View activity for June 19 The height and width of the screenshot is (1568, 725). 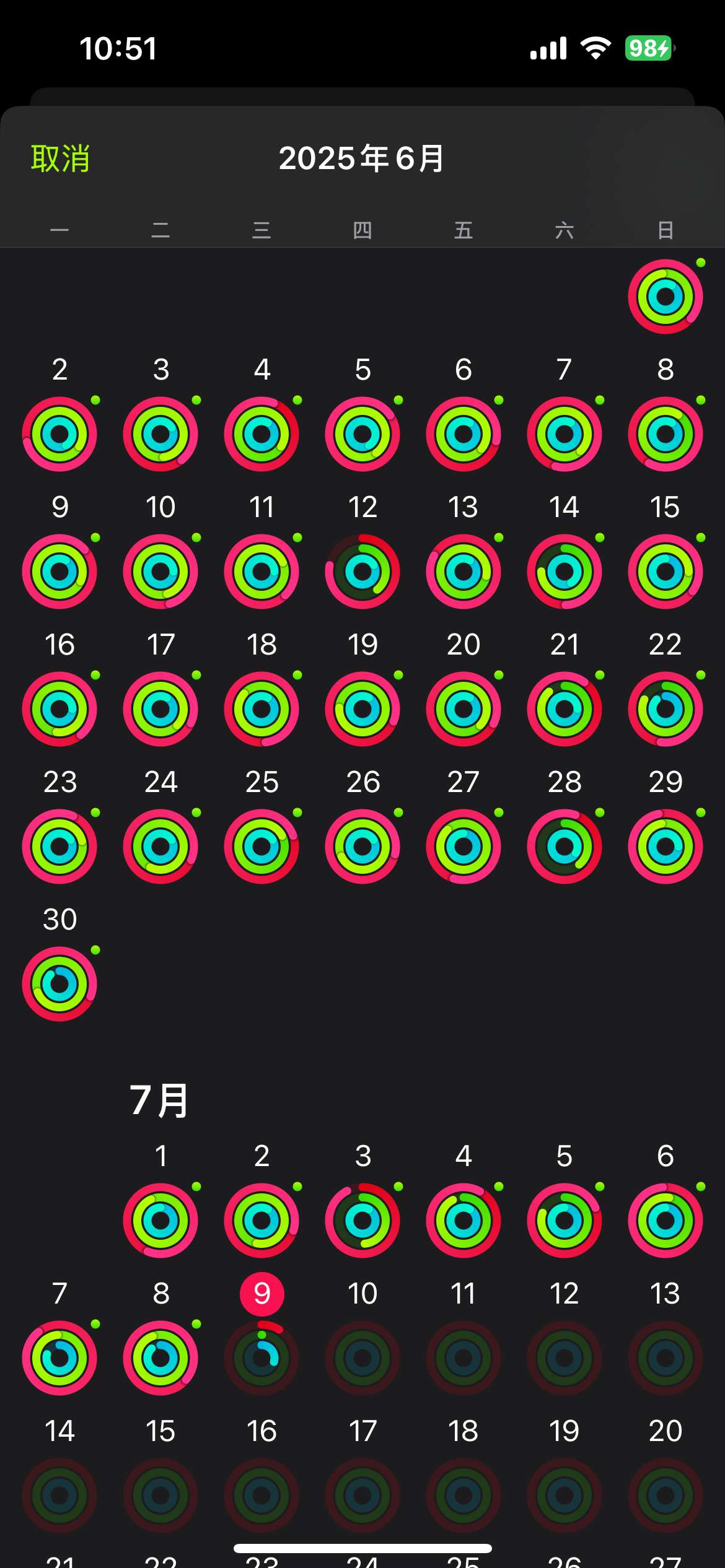[362, 709]
